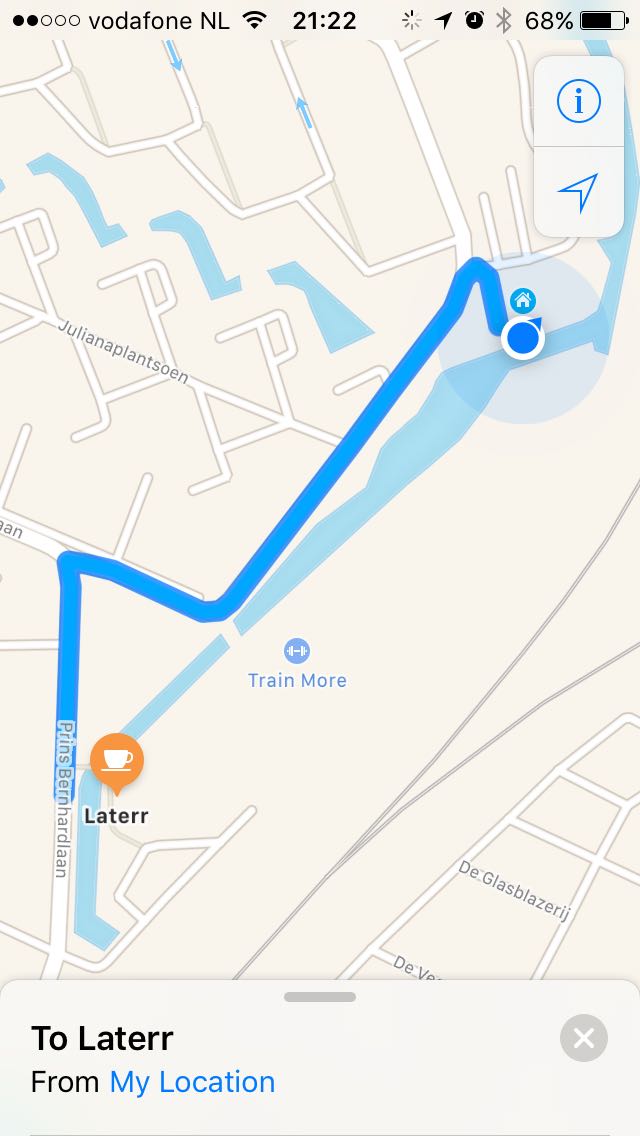640x1136 pixels.
Task: Open the map info settings button
Action: (578, 101)
